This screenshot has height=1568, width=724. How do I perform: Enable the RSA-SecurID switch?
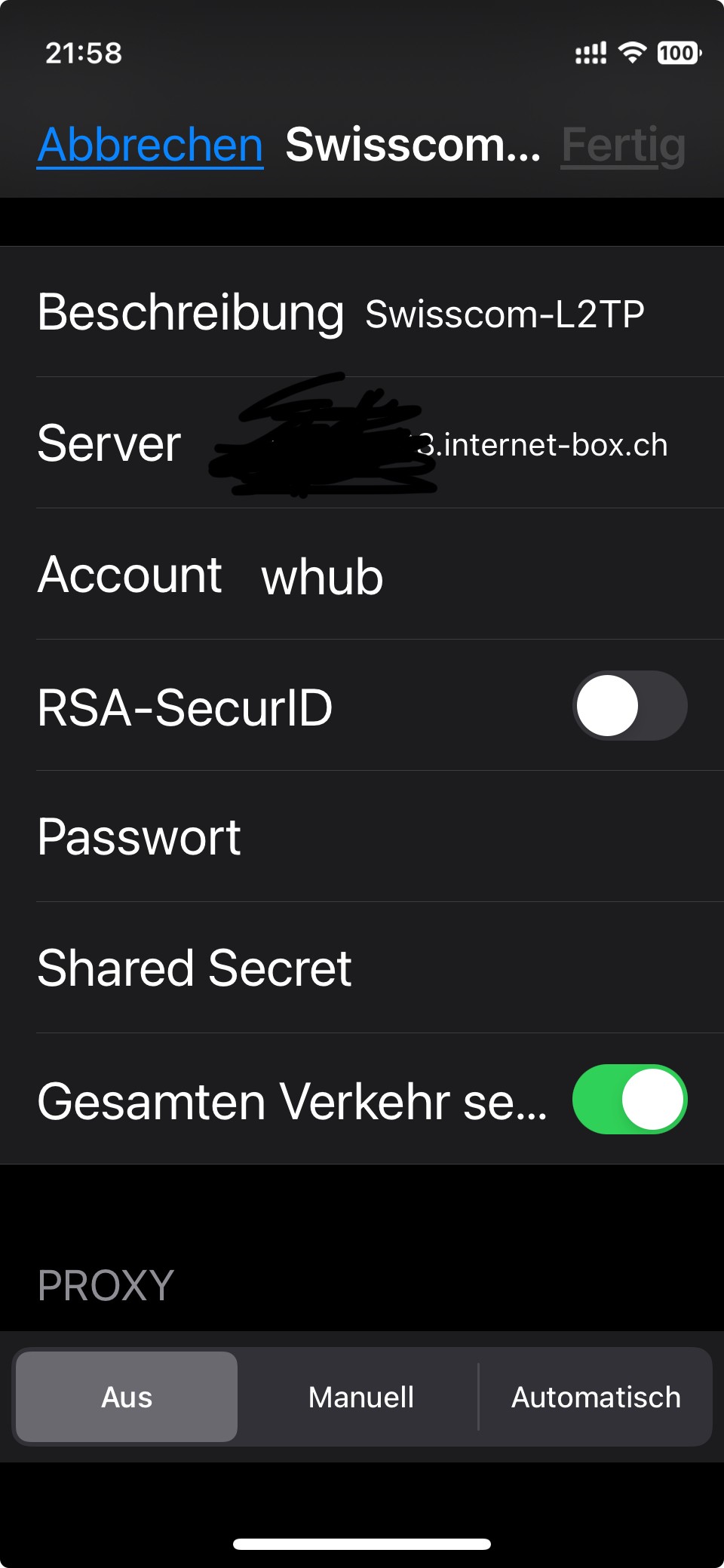[x=629, y=706]
